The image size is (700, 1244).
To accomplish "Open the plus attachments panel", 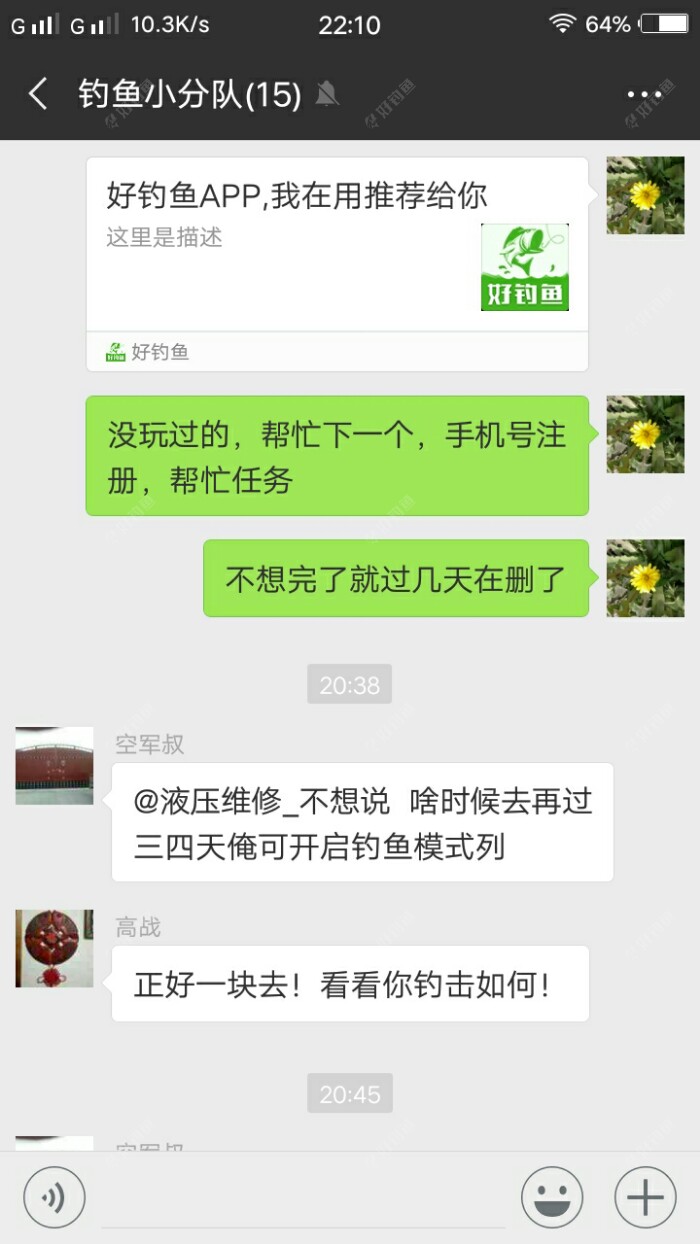I will (x=645, y=1197).
